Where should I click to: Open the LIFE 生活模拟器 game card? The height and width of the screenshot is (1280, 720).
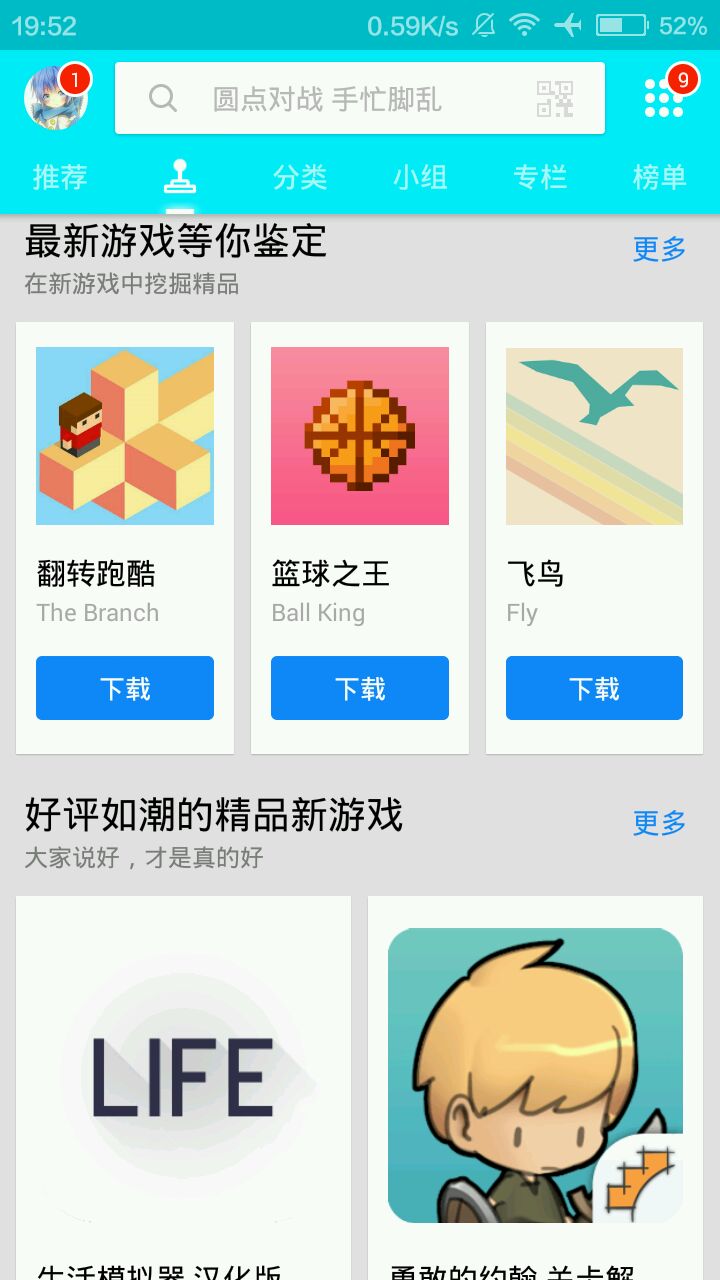point(184,1088)
